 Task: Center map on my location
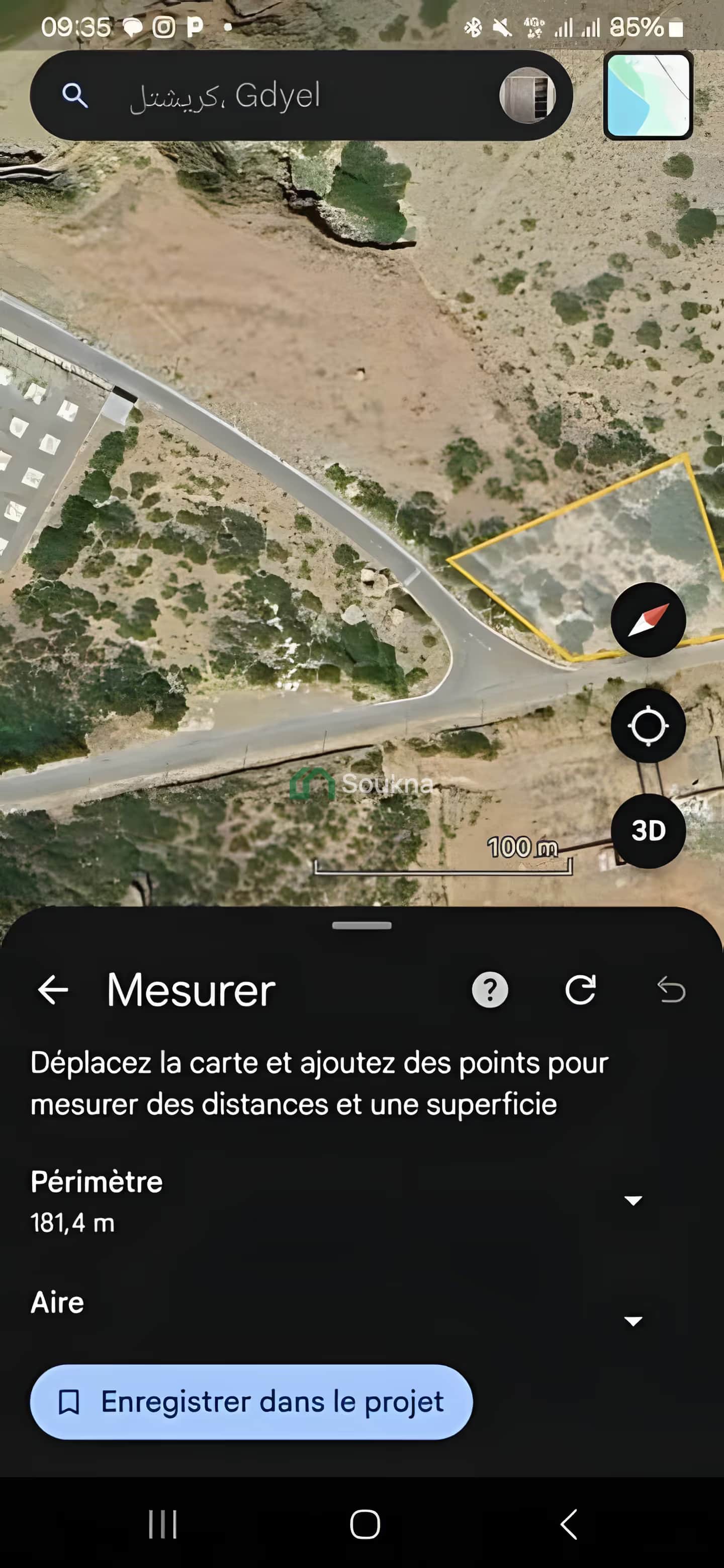pyautogui.click(x=648, y=726)
